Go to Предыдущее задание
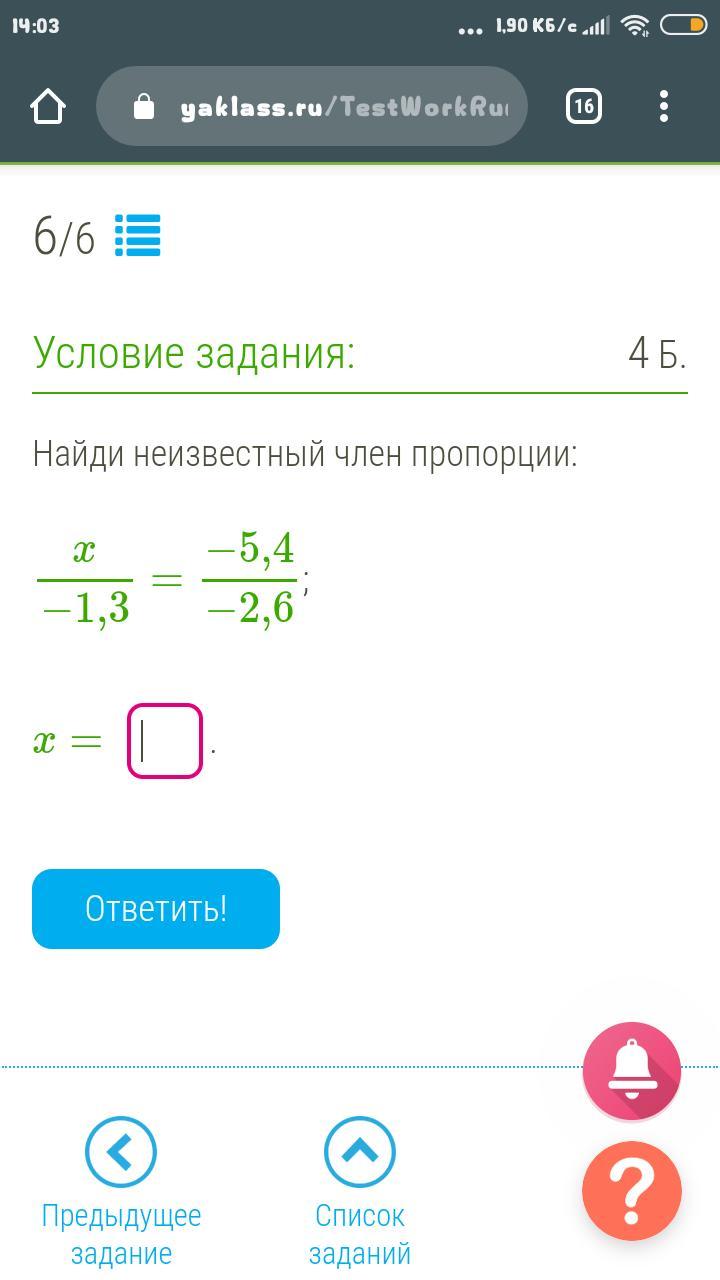 pyautogui.click(x=121, y=1190)
